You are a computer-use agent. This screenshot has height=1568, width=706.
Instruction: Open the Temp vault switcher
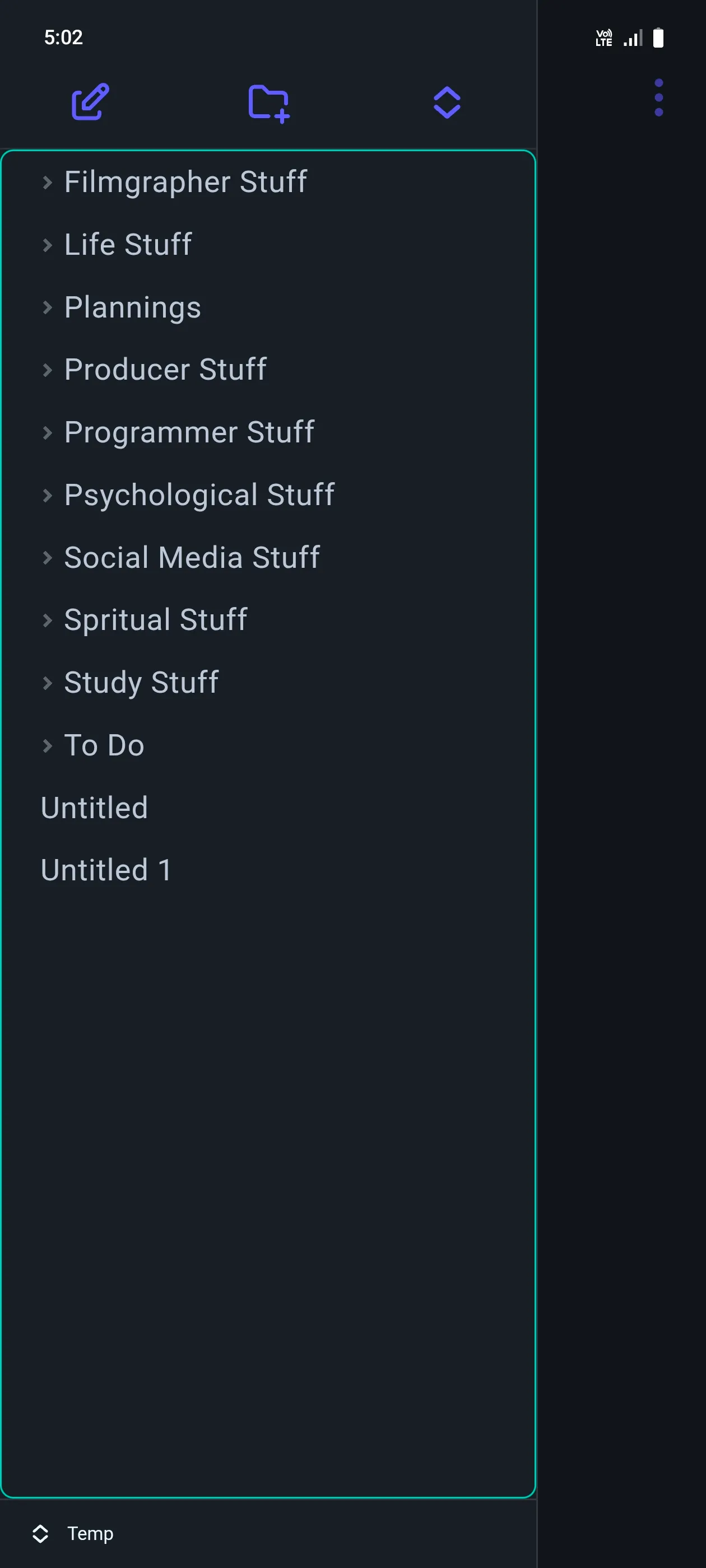pyautogui.click(x=73, y=1533)
